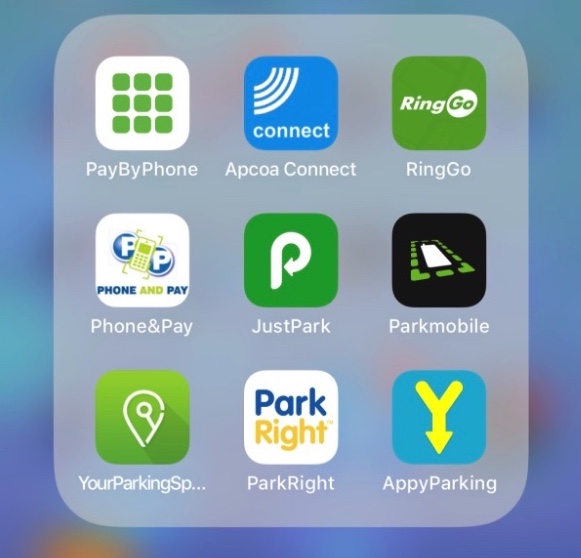
Task: Open the PayByPhone app
Action: [x=142, y=103]
